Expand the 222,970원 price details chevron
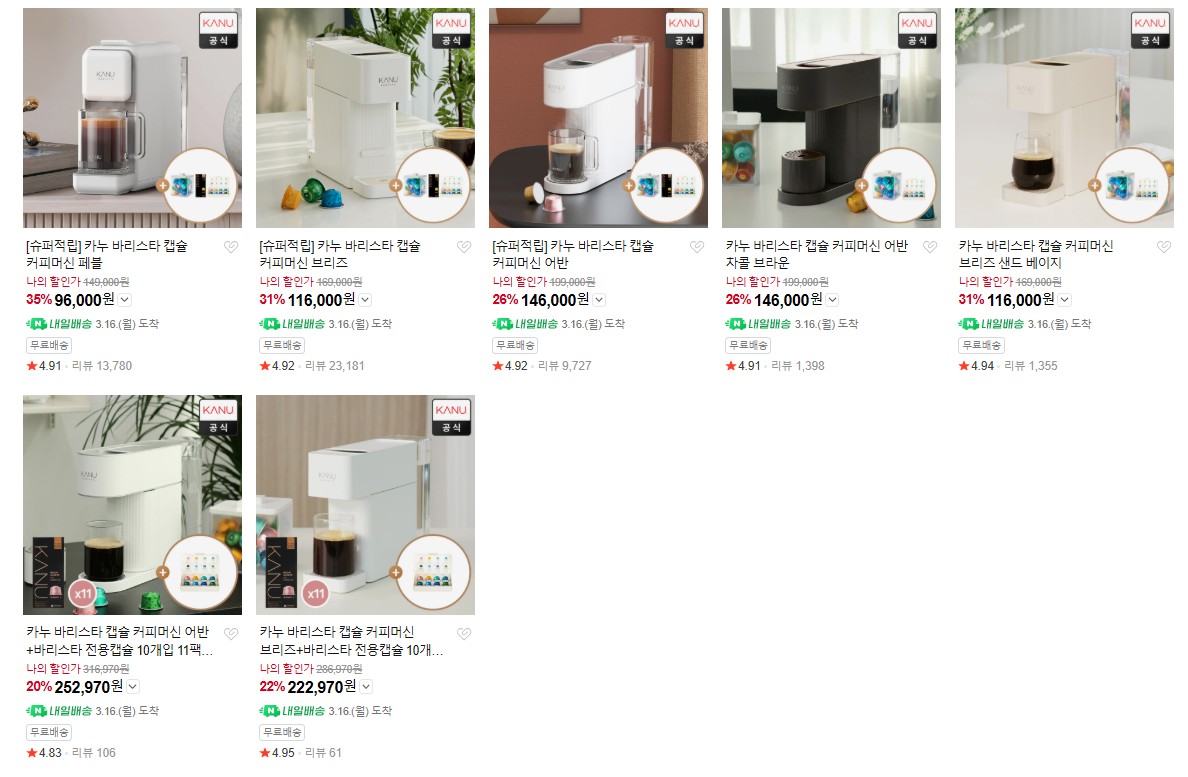 click(x=366, y=686)
